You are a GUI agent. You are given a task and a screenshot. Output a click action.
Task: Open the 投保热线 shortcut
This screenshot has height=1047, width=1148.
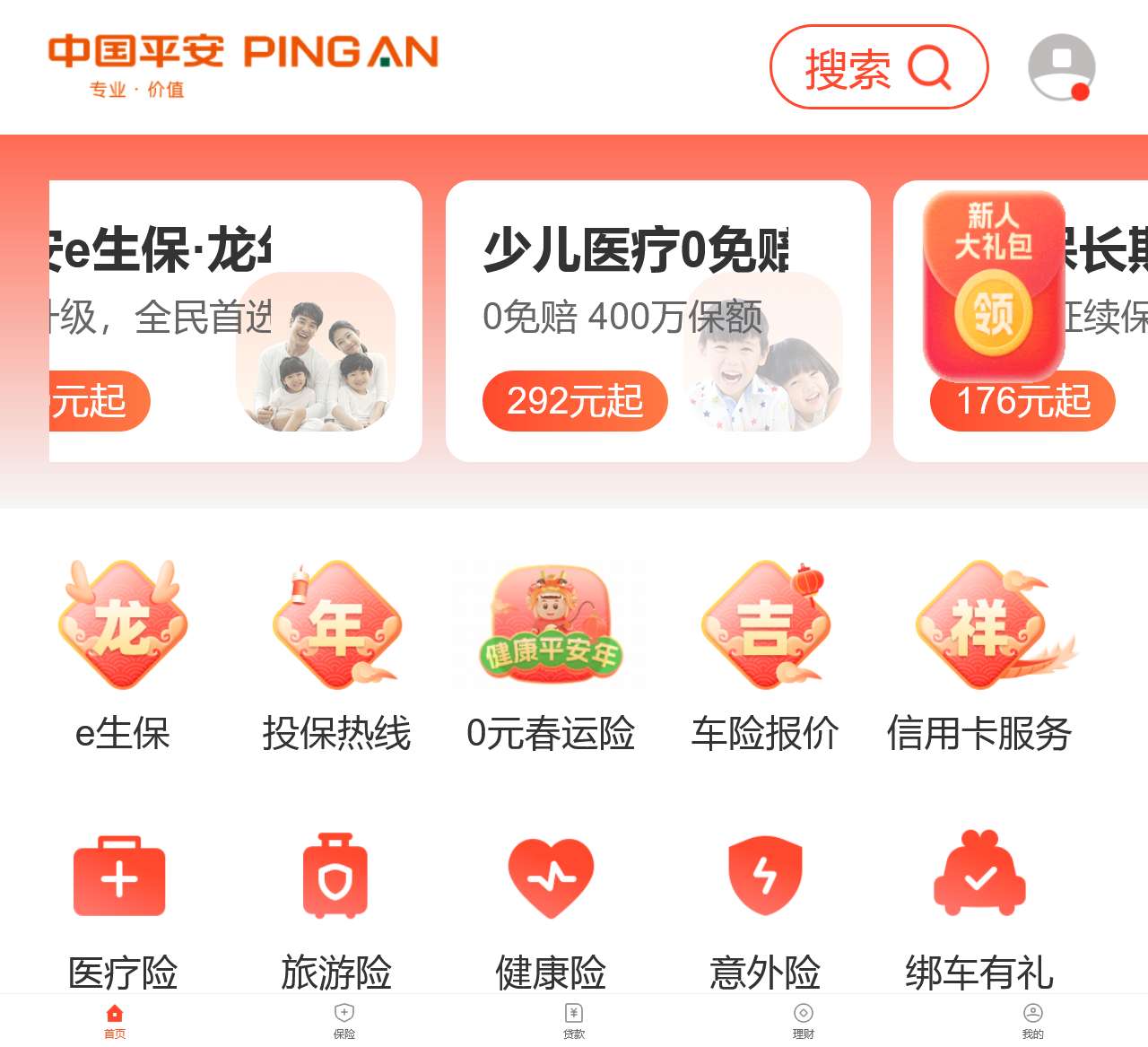pyautogui.click(x=336, y=657)
